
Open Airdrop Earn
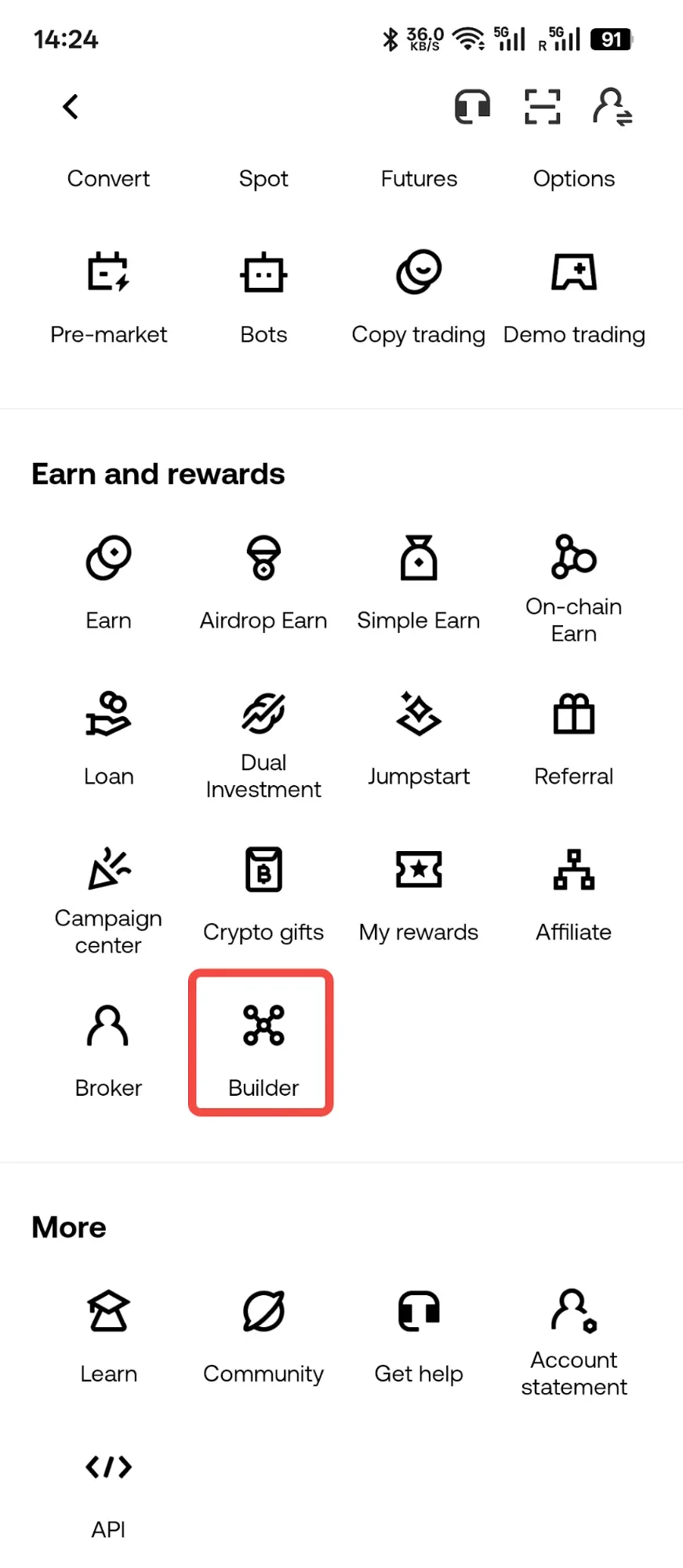click(x=263, y=582)
